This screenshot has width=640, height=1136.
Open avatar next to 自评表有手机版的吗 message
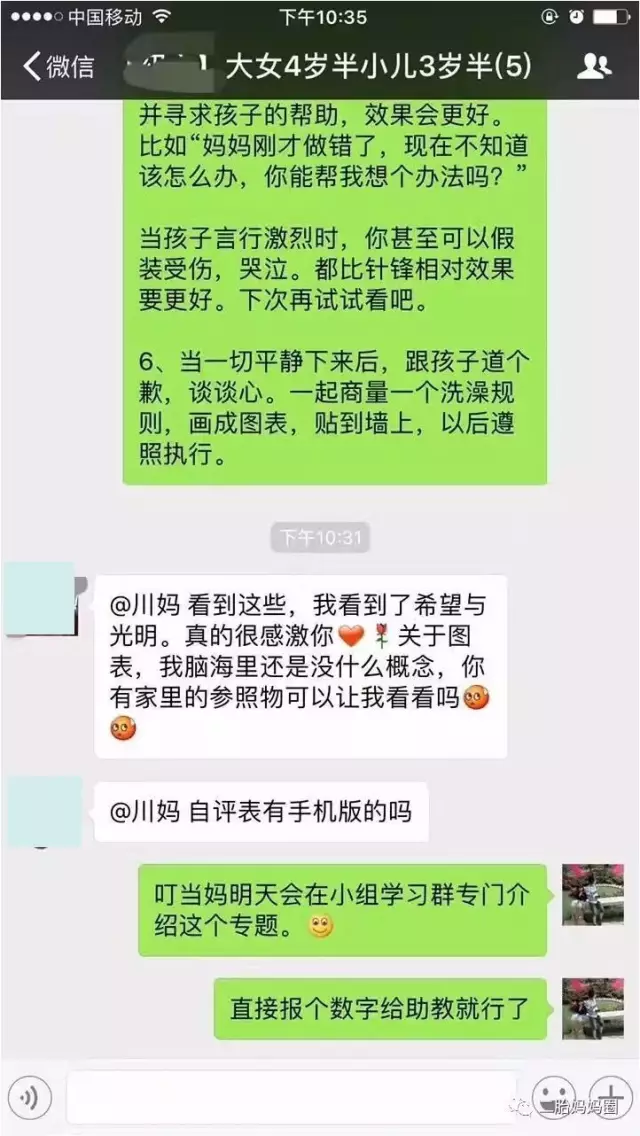pyautogui.click(x=44, y=811)
